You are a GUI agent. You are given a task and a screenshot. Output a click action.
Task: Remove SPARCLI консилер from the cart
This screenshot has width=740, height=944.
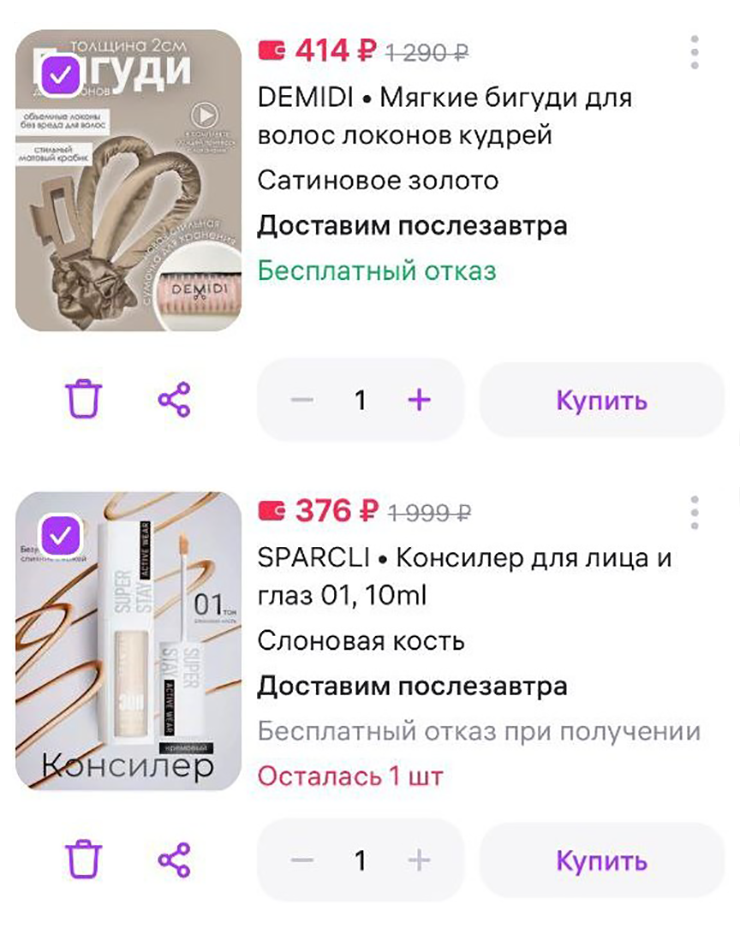coord(84,860)
